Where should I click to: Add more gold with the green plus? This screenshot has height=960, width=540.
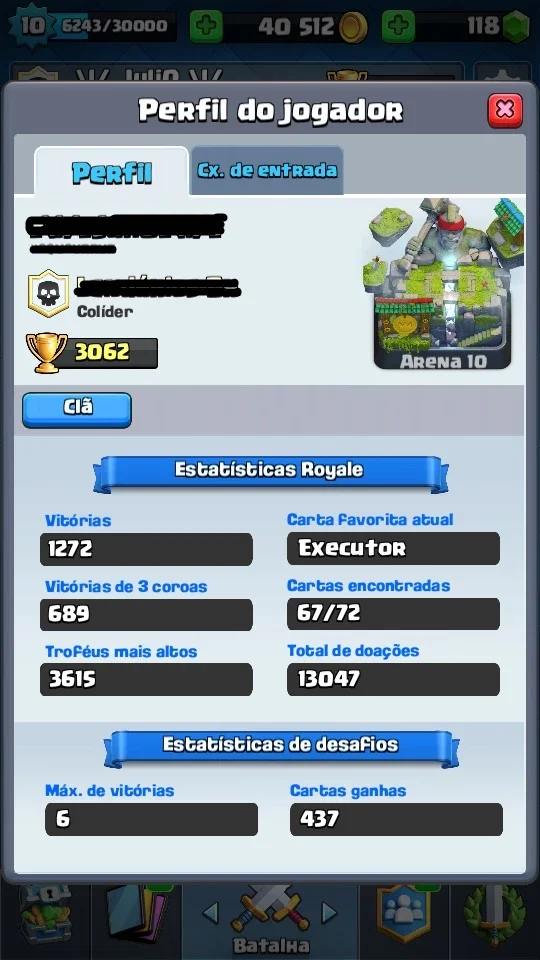[206, 26]
